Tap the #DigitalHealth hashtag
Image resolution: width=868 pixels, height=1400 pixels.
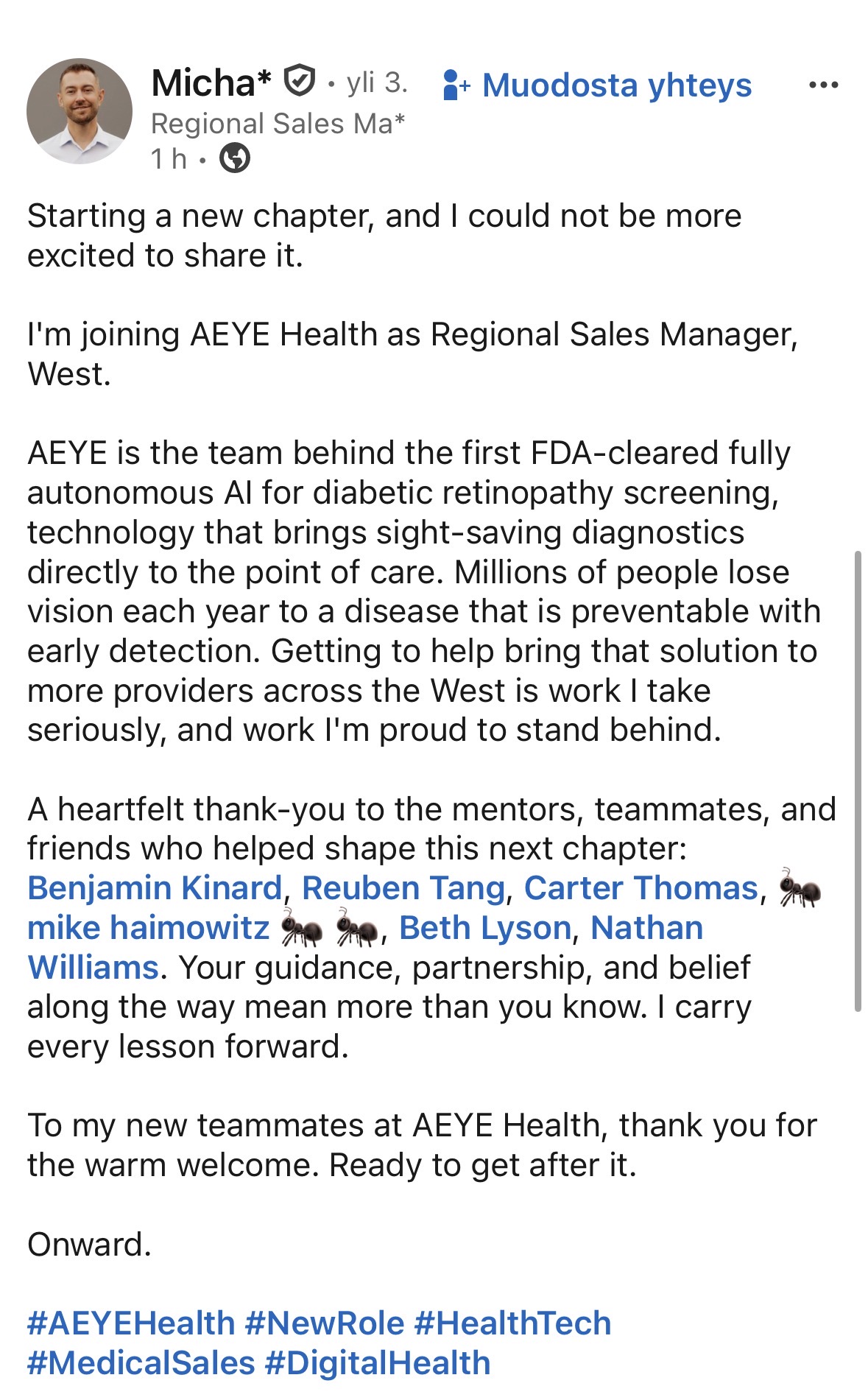(378, 1363)
